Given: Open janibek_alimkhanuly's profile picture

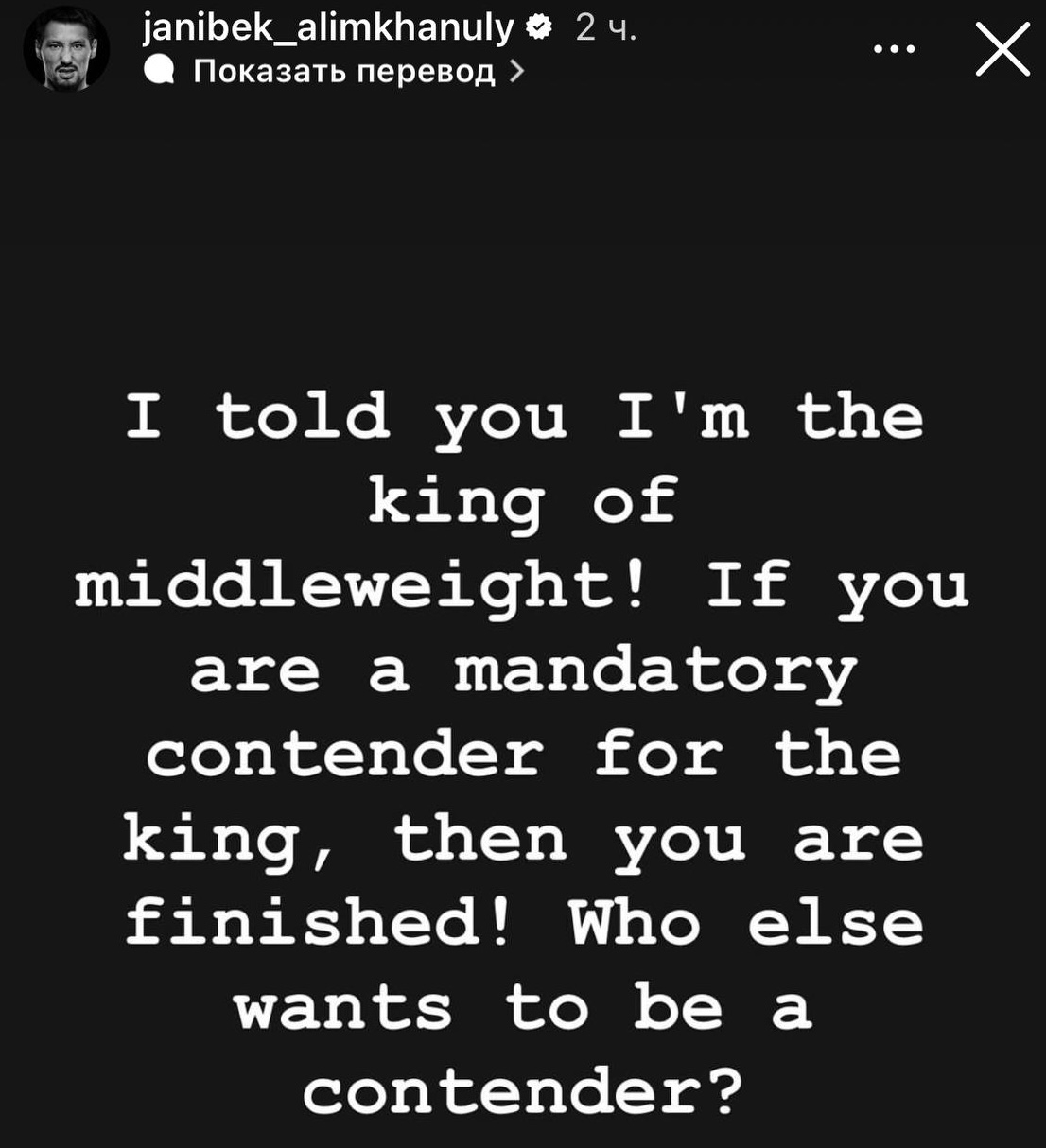Looking at the screenshot, I should click(x=66, y=52).
